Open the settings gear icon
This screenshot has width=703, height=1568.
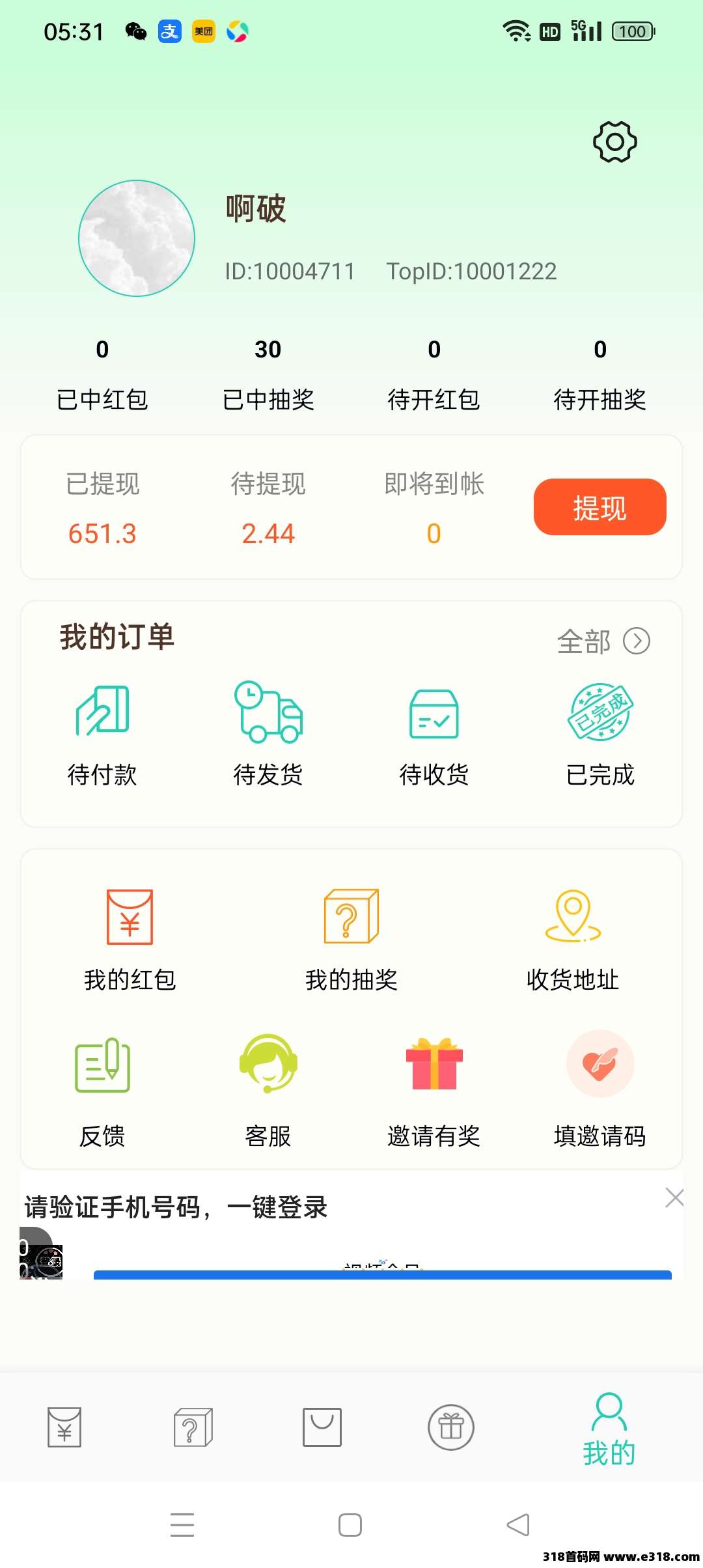614,142
